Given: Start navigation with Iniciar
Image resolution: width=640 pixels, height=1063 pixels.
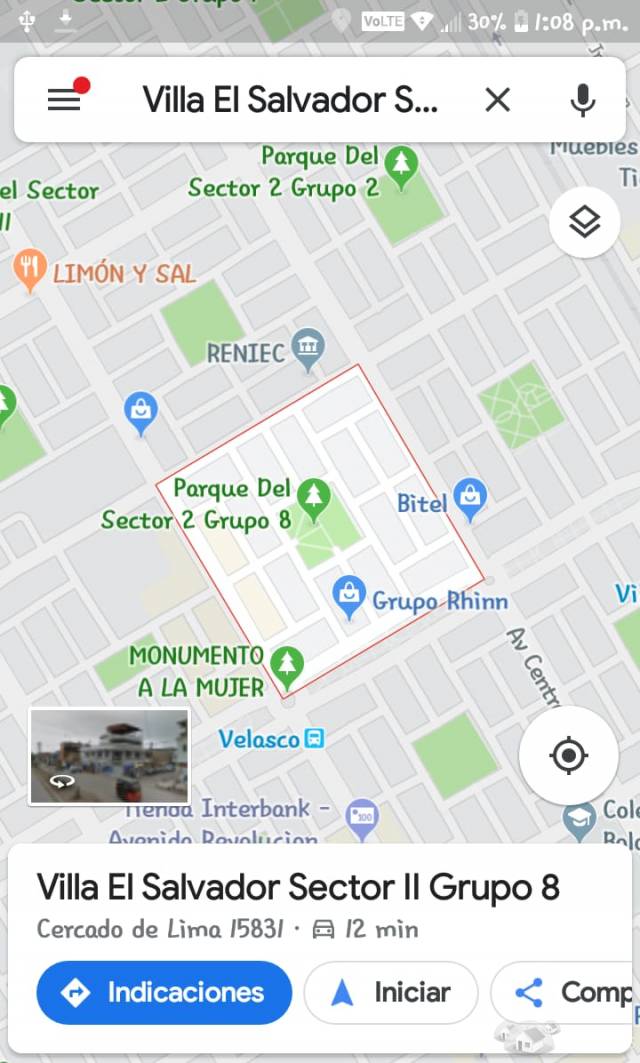Looking at the screenshot, I should click(x=391, y=992).
